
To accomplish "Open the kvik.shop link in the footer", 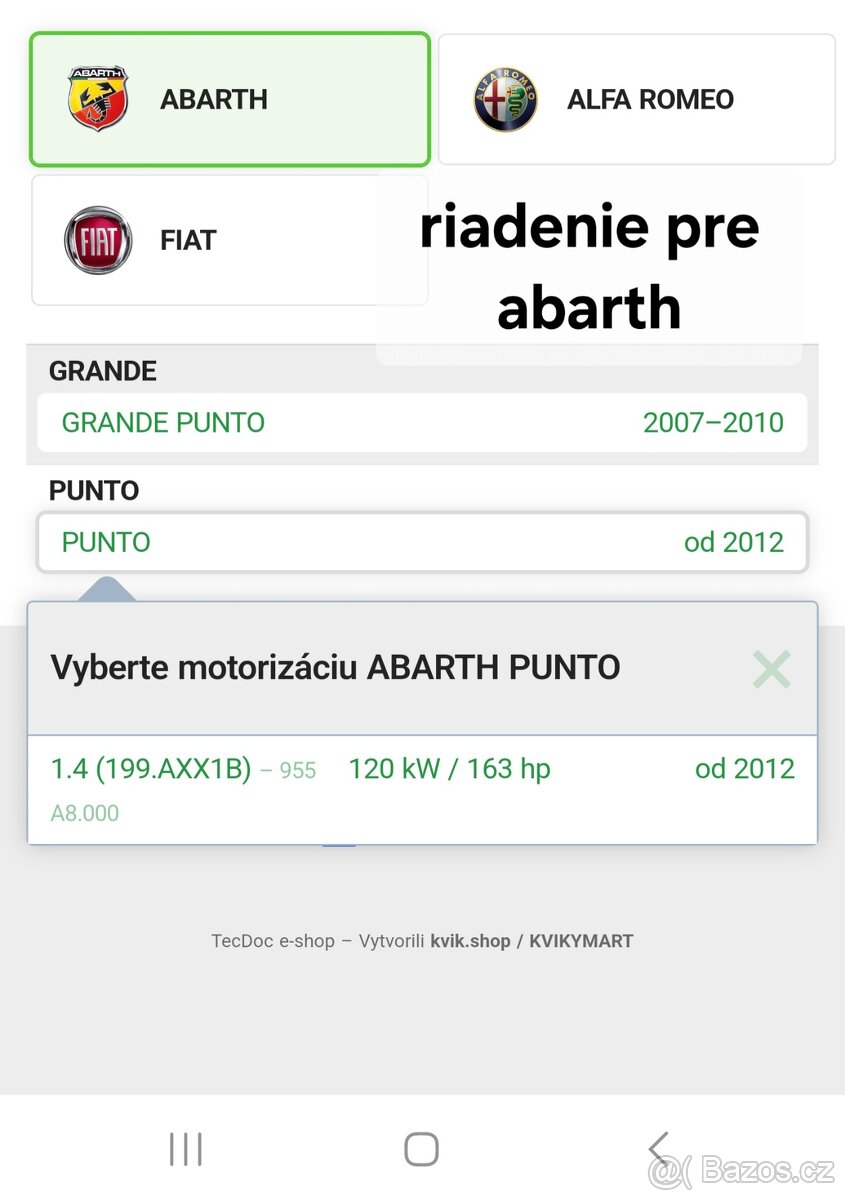I will 466,941.
